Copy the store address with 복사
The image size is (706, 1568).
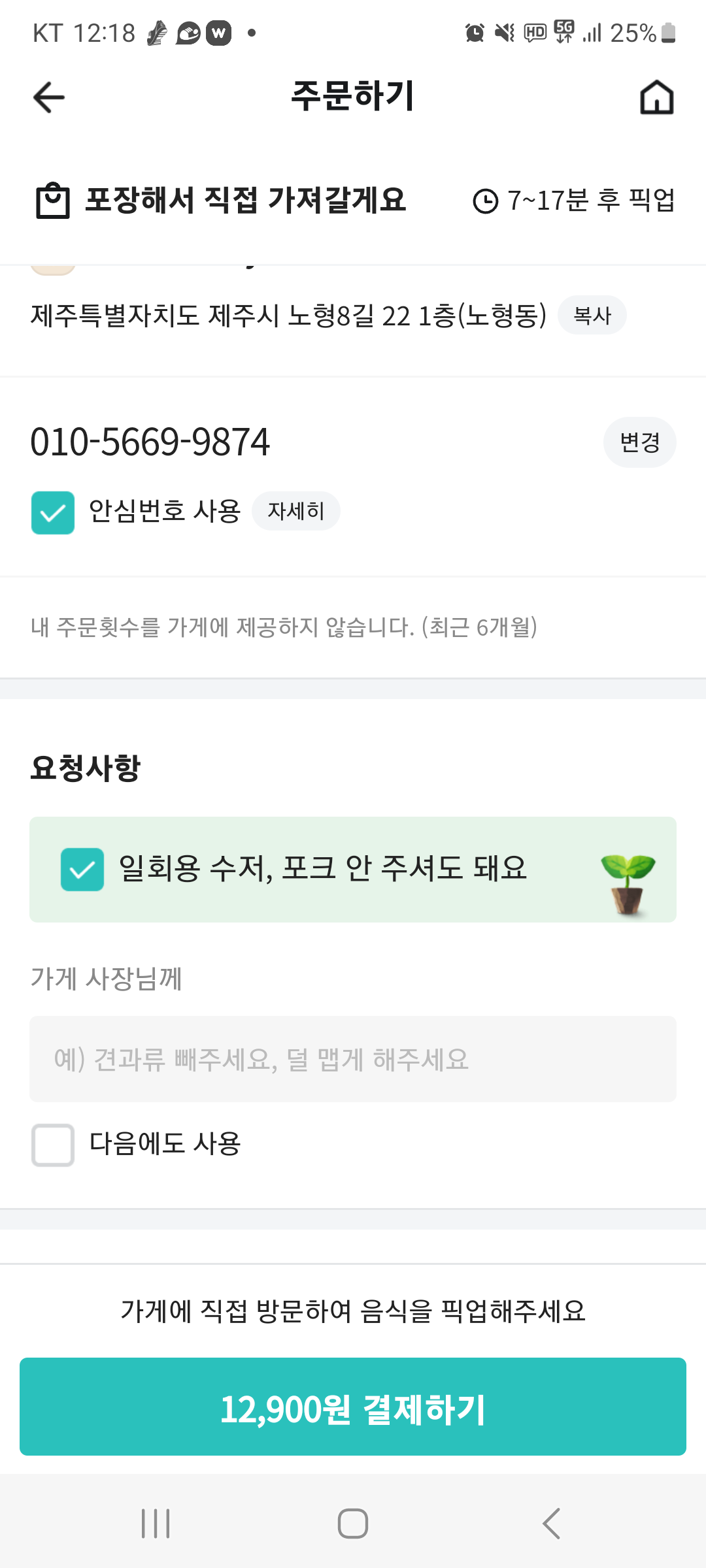592,316
